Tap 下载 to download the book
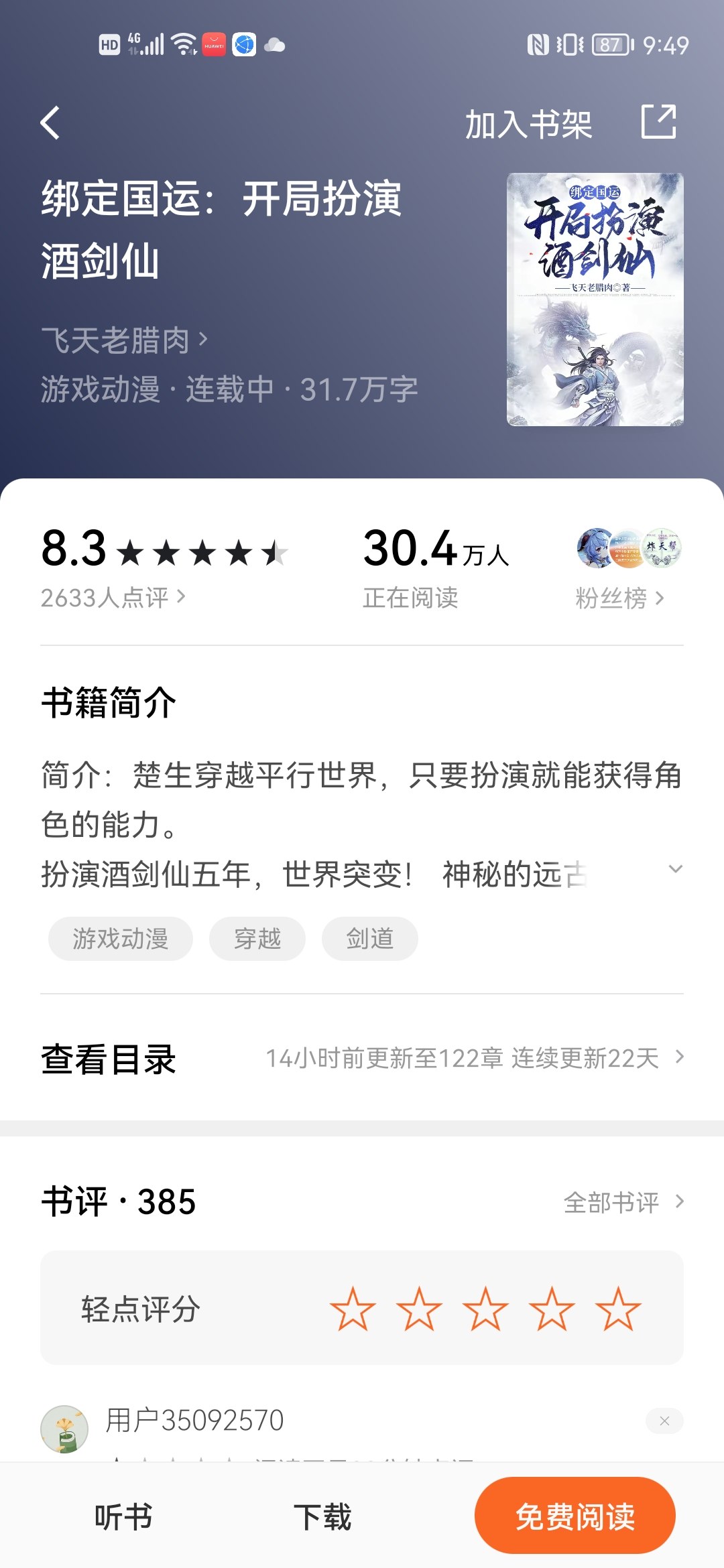 [322, 1517]
